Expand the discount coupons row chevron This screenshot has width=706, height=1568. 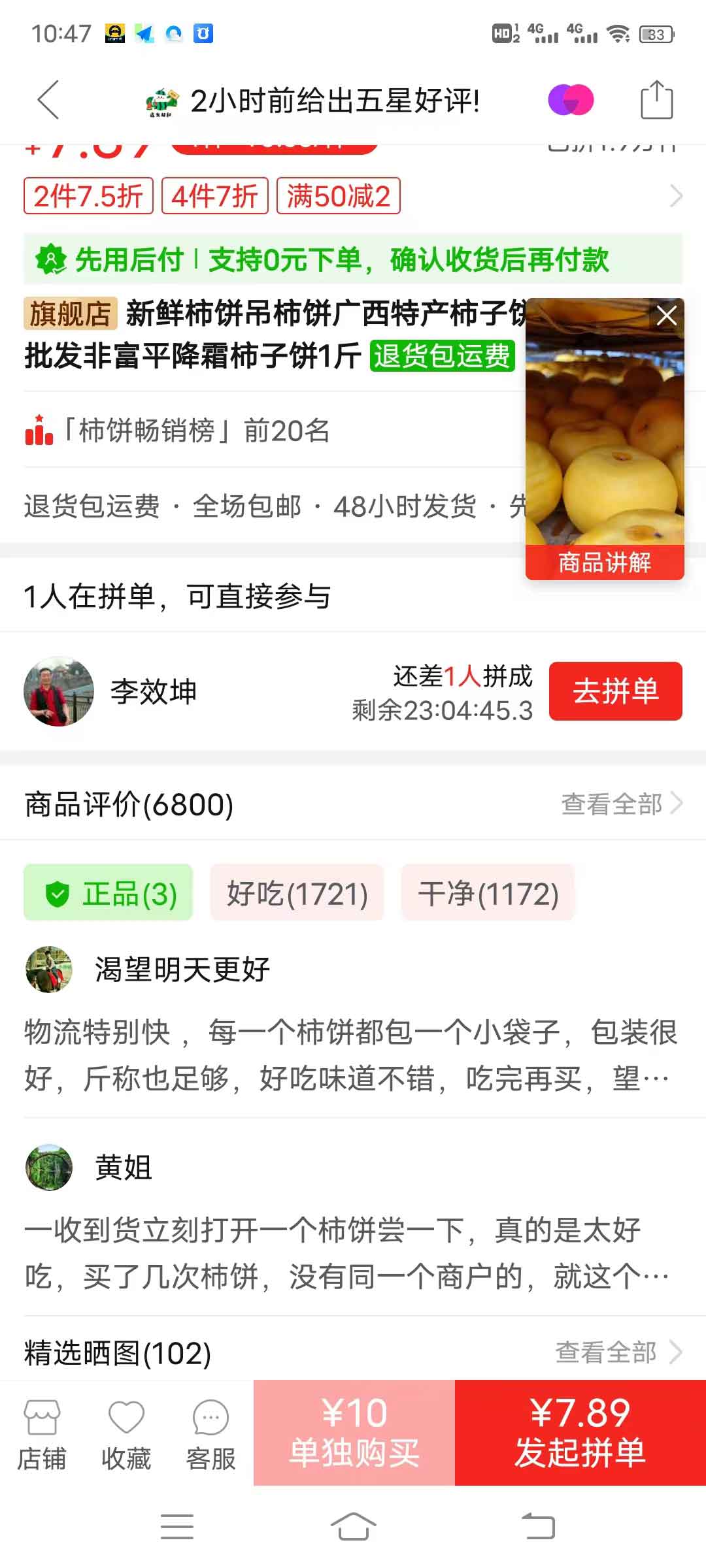[x=676, y=195]
